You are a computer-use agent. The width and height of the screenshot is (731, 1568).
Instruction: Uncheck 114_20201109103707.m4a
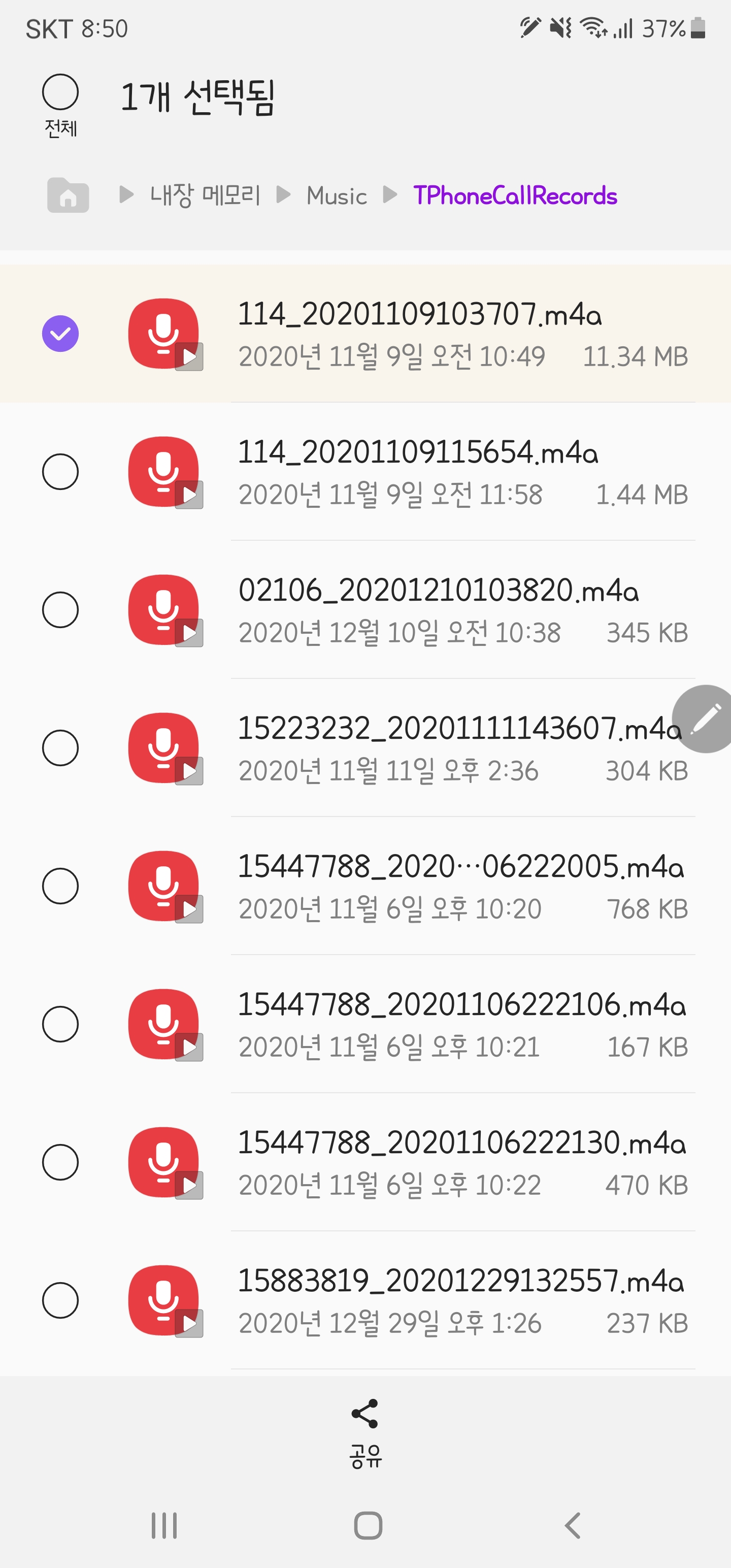[x=60, y=334]
